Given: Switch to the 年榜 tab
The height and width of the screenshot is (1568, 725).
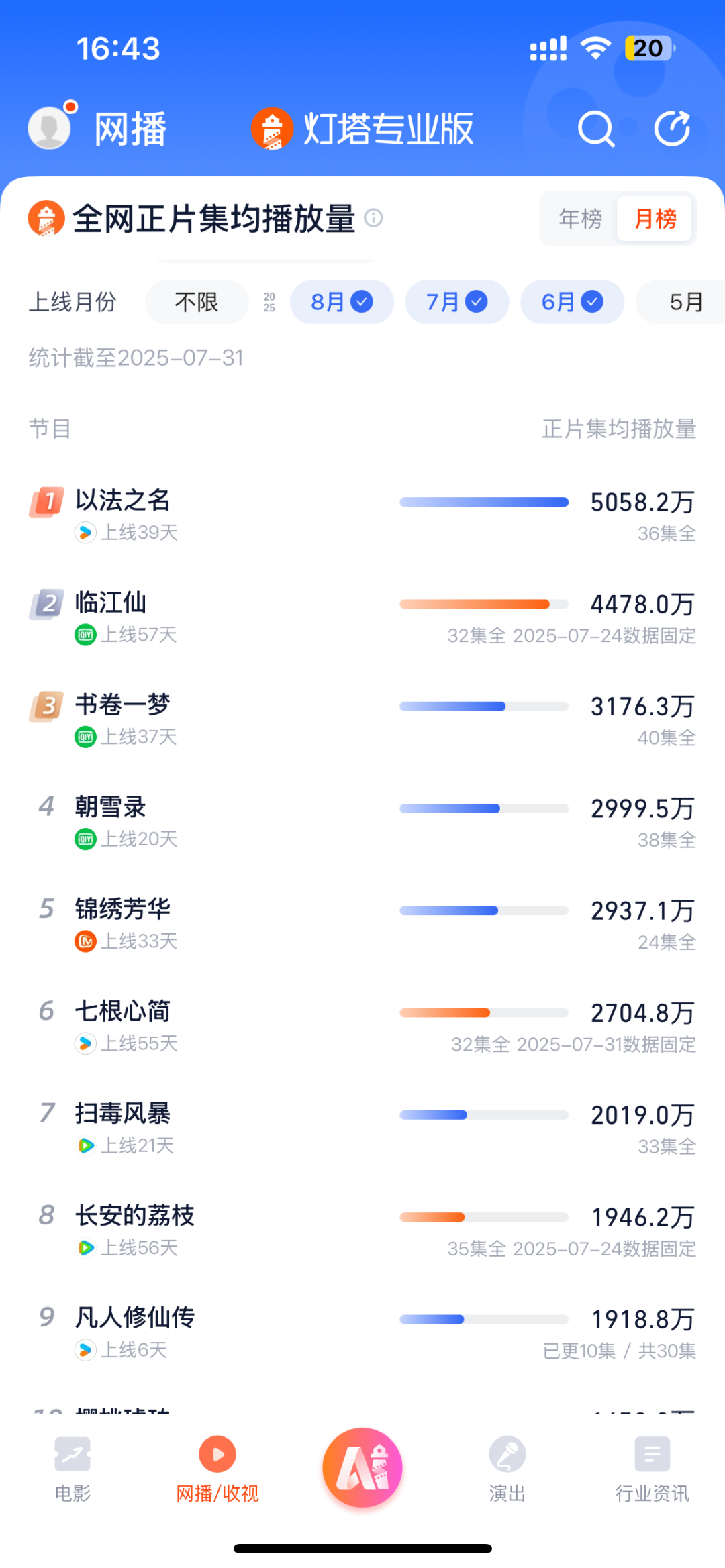Looking at the screenshot, I should [581, 219].
